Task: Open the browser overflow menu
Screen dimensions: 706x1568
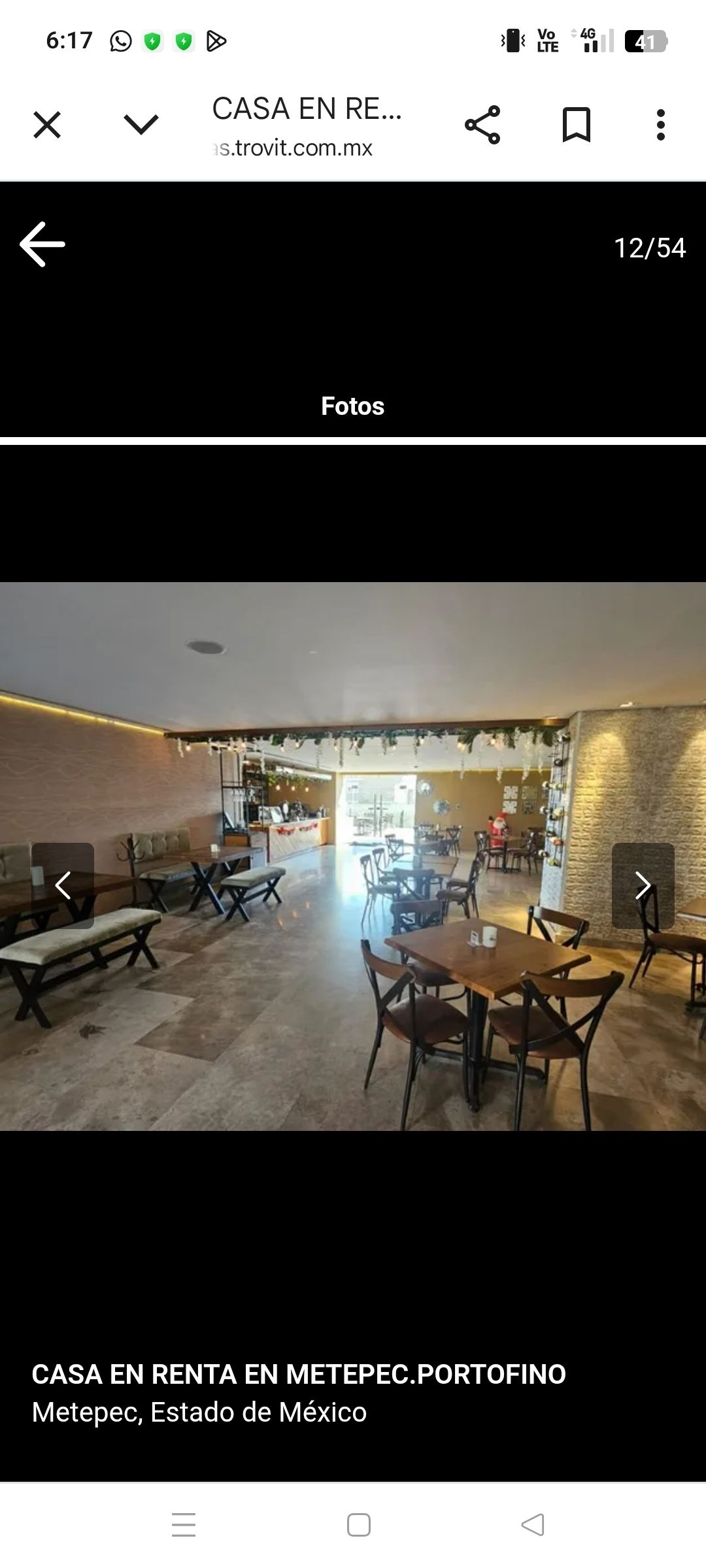Action: 660,125
